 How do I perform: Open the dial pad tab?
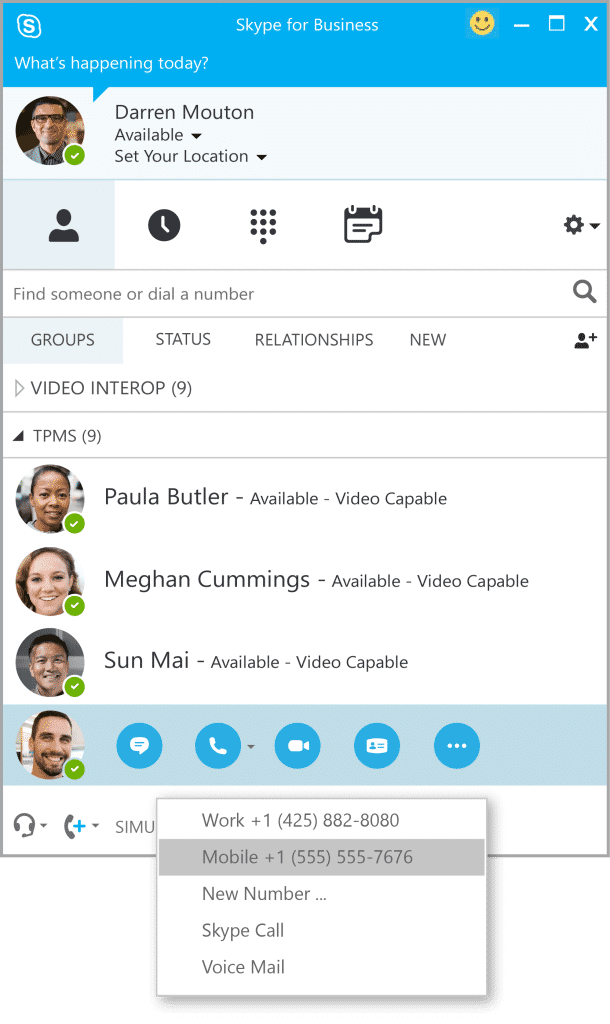point(263,226)
